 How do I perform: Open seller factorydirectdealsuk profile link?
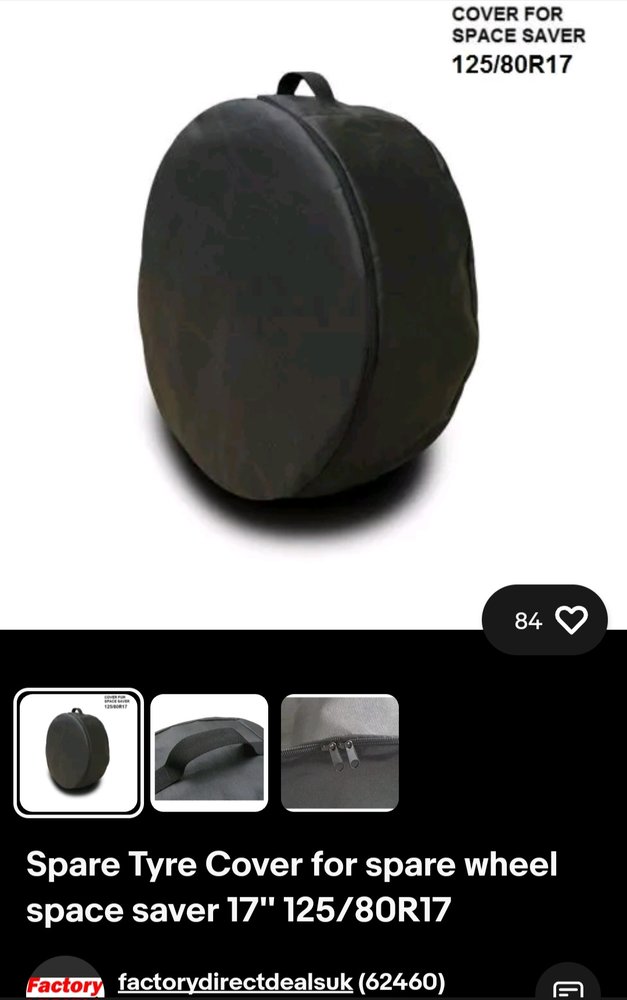pyautogui.click(x=235, y=982)
